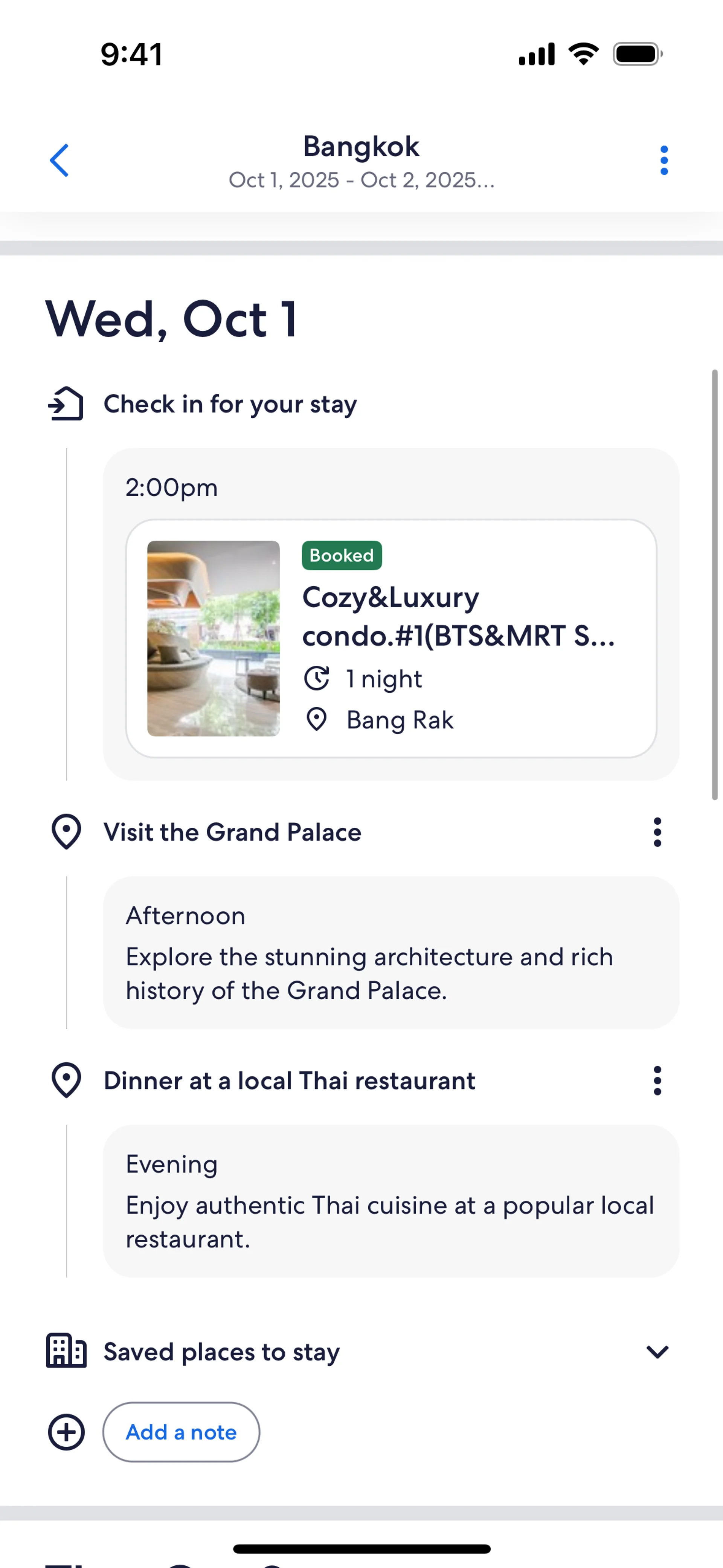Tap the plus icon beside Add a note
The height and width of the screenshot is (1568, 723).
click(66, 1432)
